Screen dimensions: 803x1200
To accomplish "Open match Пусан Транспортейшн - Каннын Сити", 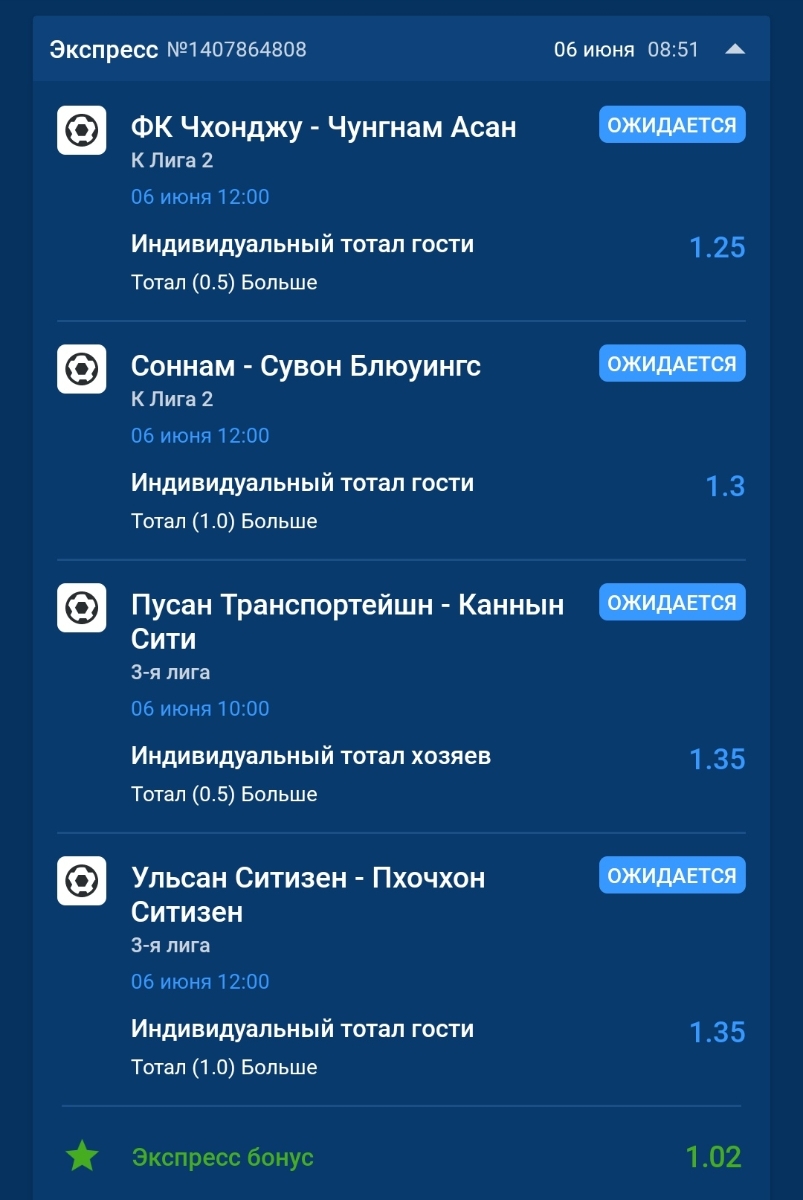I will coord(346,621).
